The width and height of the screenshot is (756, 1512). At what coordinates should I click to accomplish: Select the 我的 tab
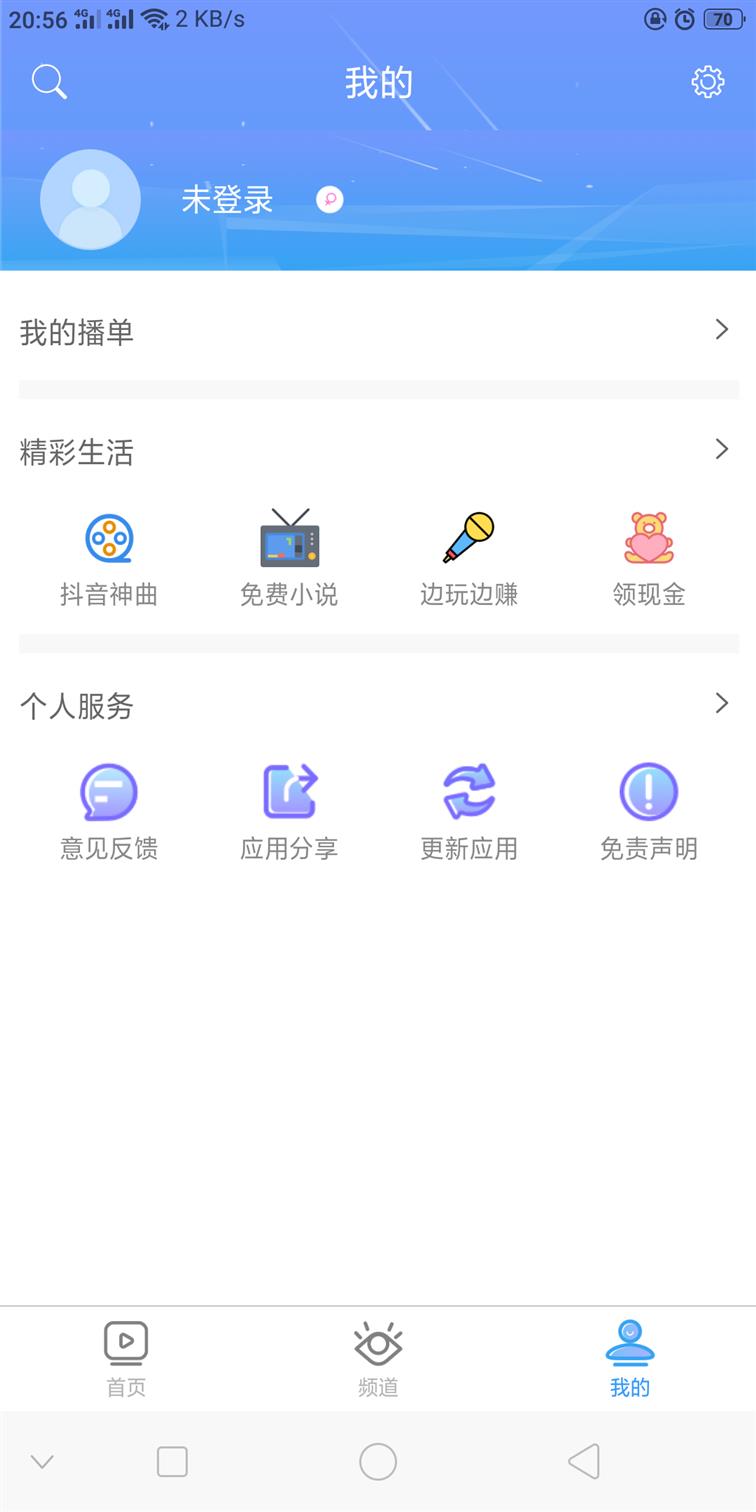click(630, 1359)
